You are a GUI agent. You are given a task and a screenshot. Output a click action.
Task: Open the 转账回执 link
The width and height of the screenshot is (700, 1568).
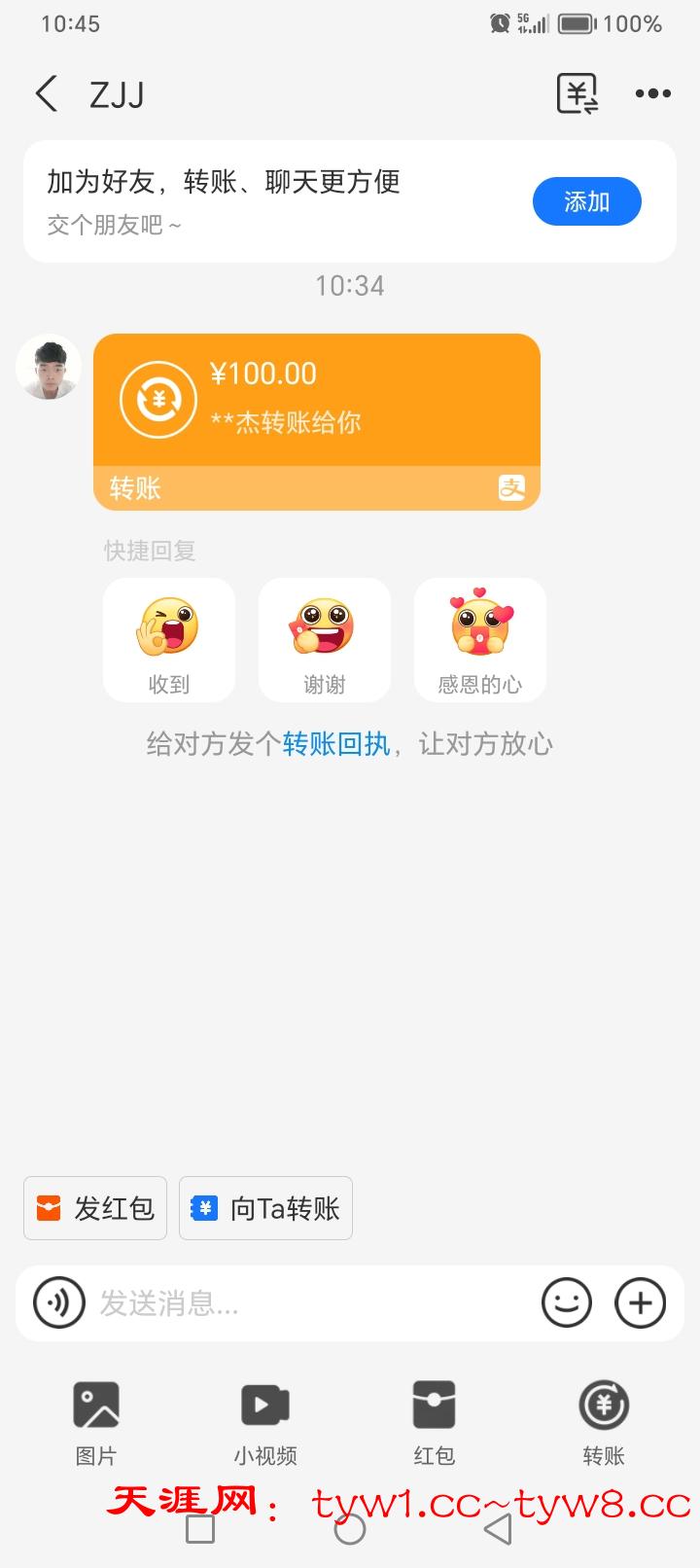(336, 744)
